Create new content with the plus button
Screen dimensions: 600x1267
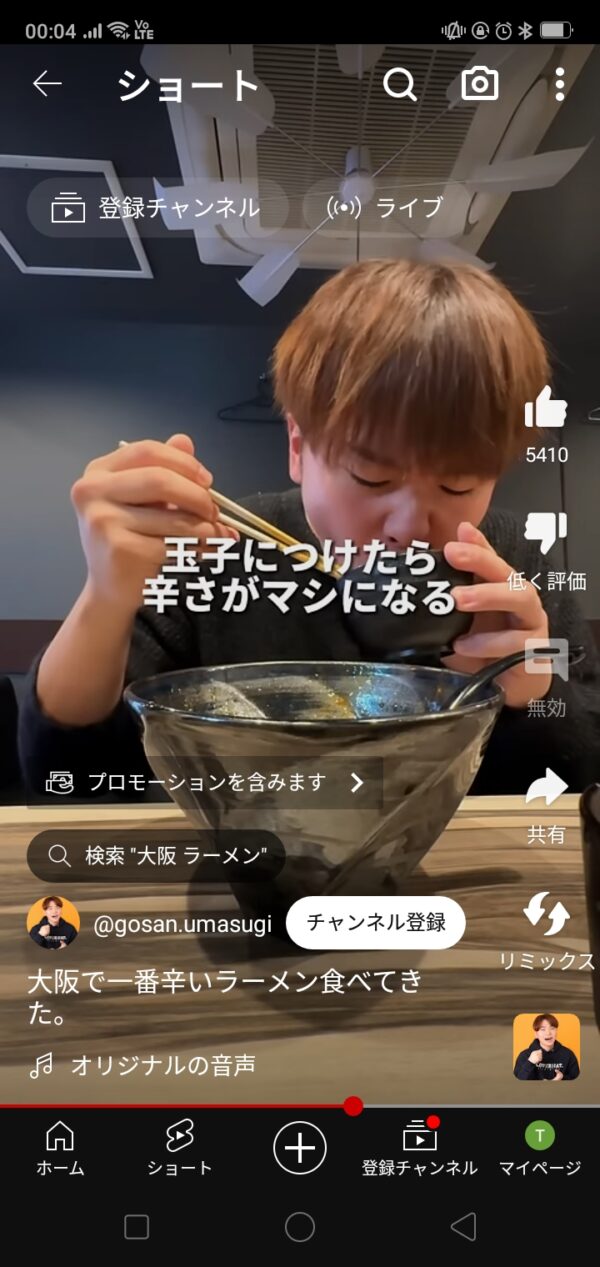click(300, 1147)
